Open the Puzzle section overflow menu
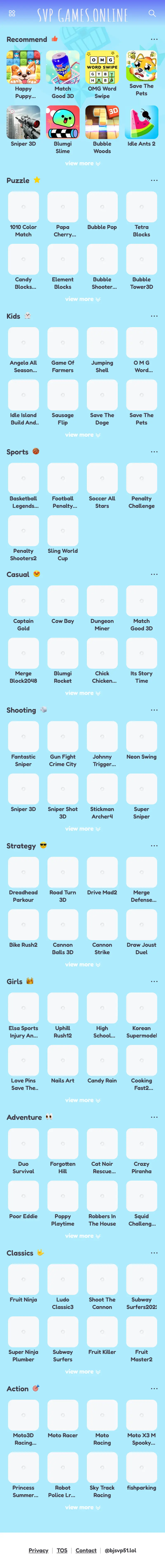 click(x=154, y=181)
